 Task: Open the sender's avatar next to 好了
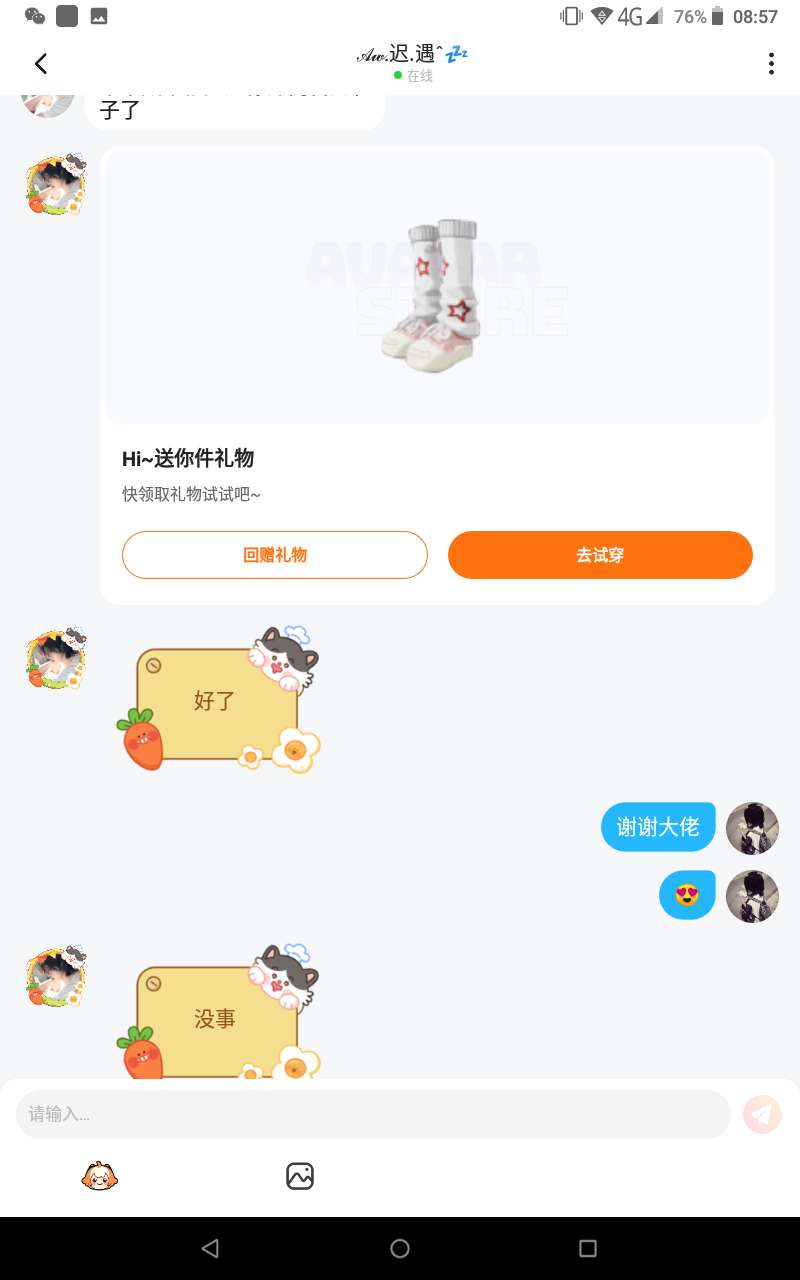tap(56, 660)
